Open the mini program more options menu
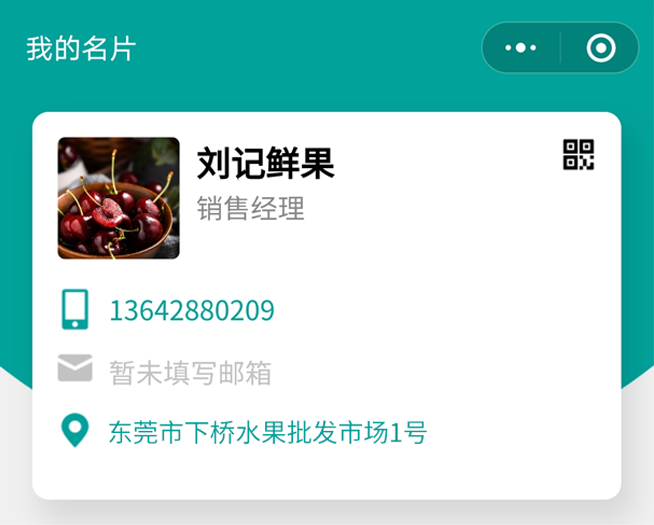654x525 pixels. tap(521, 48)
